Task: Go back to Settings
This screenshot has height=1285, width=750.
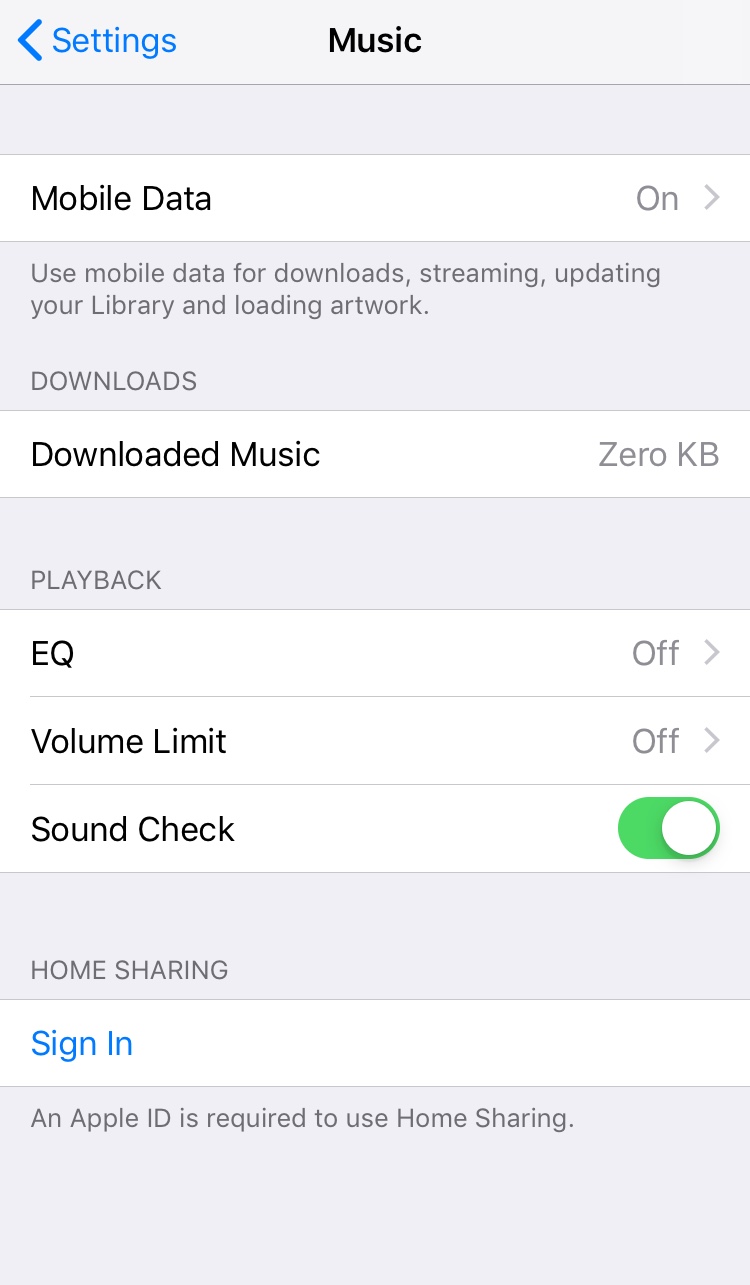Action: pos(97,41)
